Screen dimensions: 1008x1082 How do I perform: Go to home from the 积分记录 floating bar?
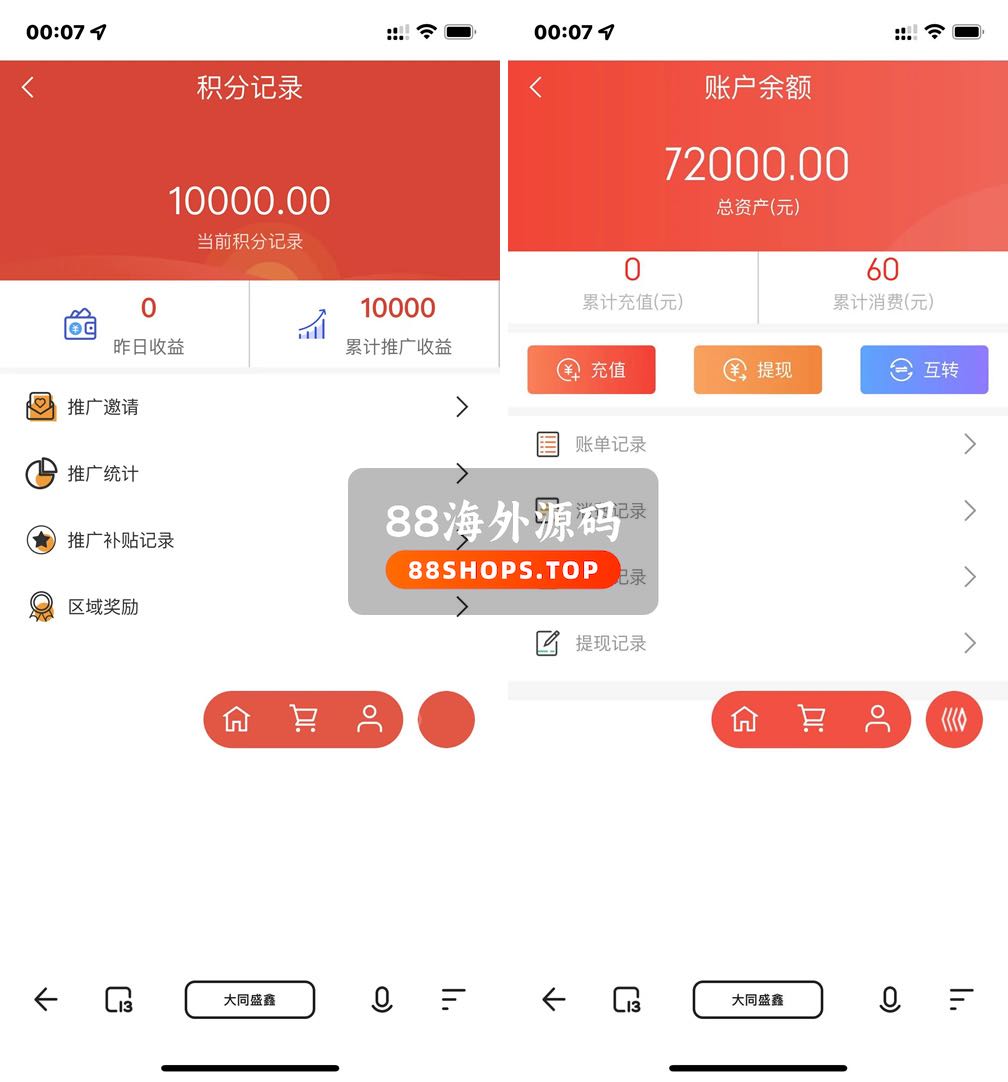pos(236,719)
